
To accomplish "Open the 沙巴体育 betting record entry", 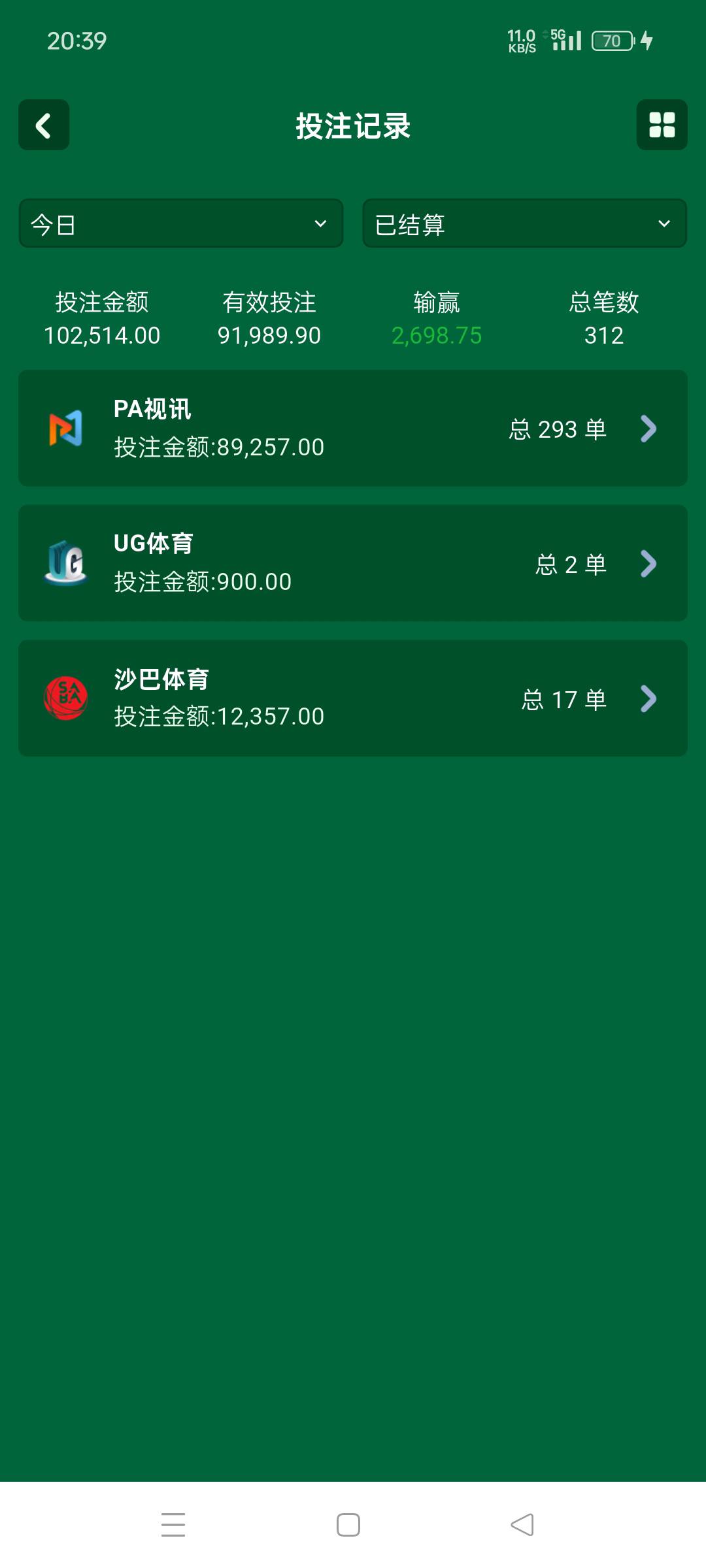I will click(x=353, y=698).
